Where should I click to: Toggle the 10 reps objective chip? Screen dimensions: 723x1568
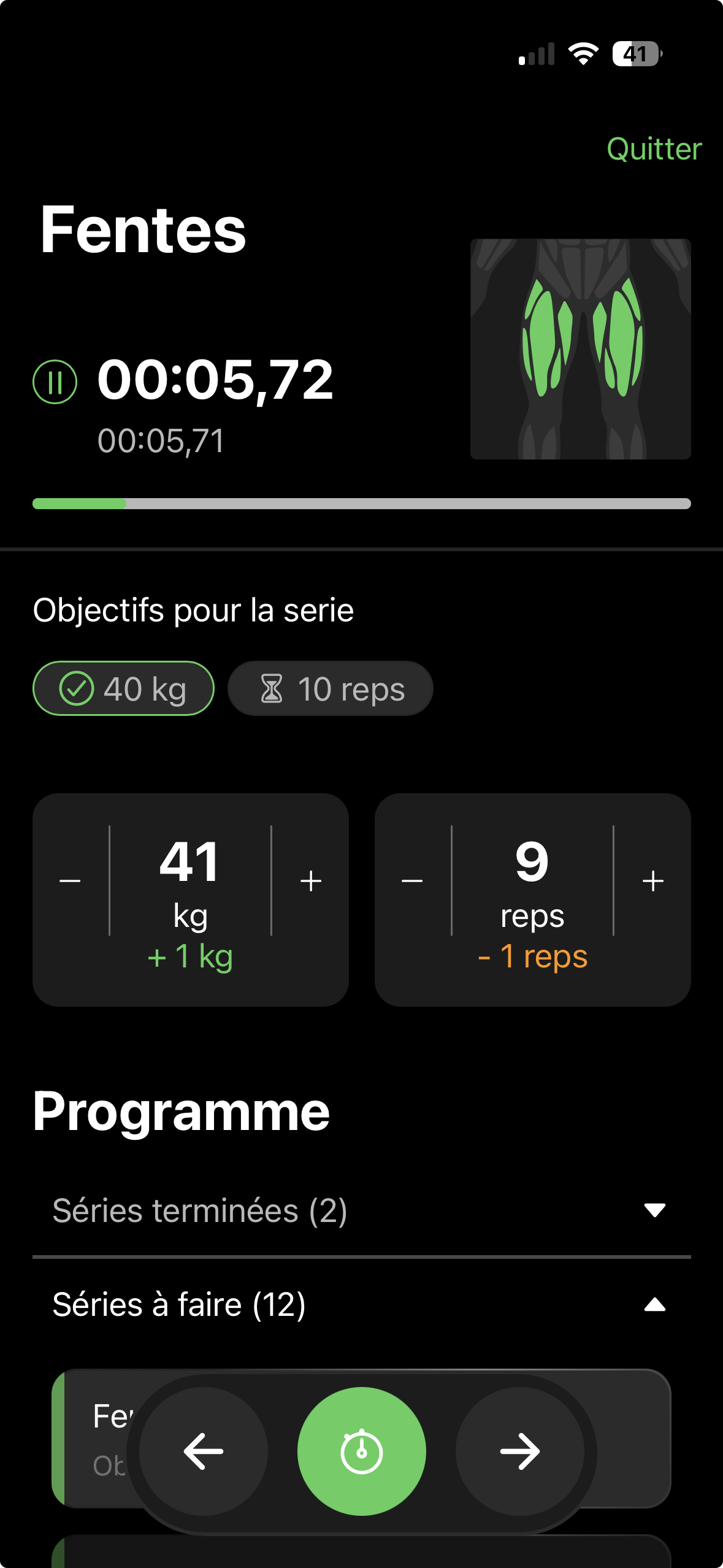(x=330, y=688)
